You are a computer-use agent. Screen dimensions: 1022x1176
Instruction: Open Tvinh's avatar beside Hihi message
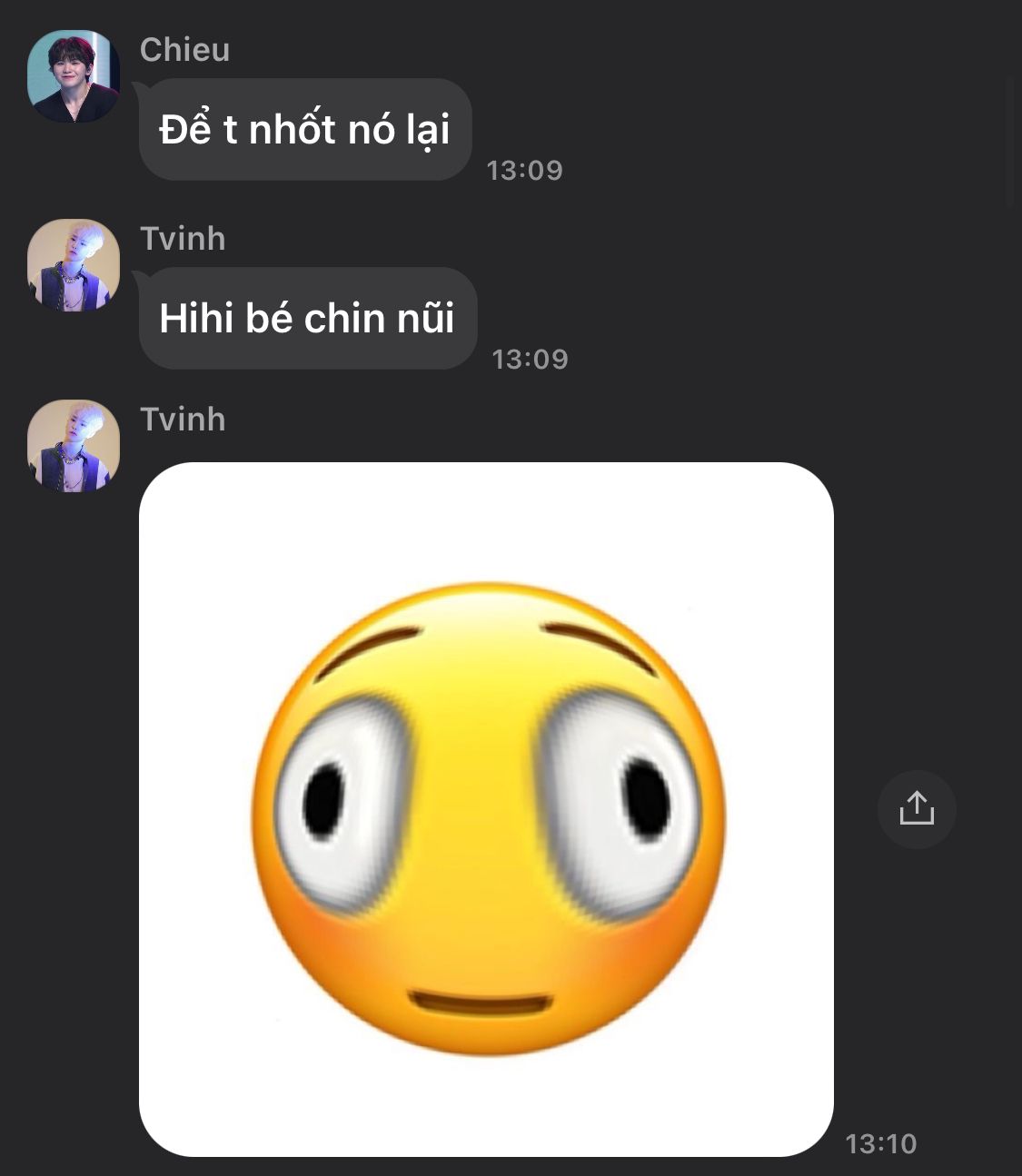74,265
